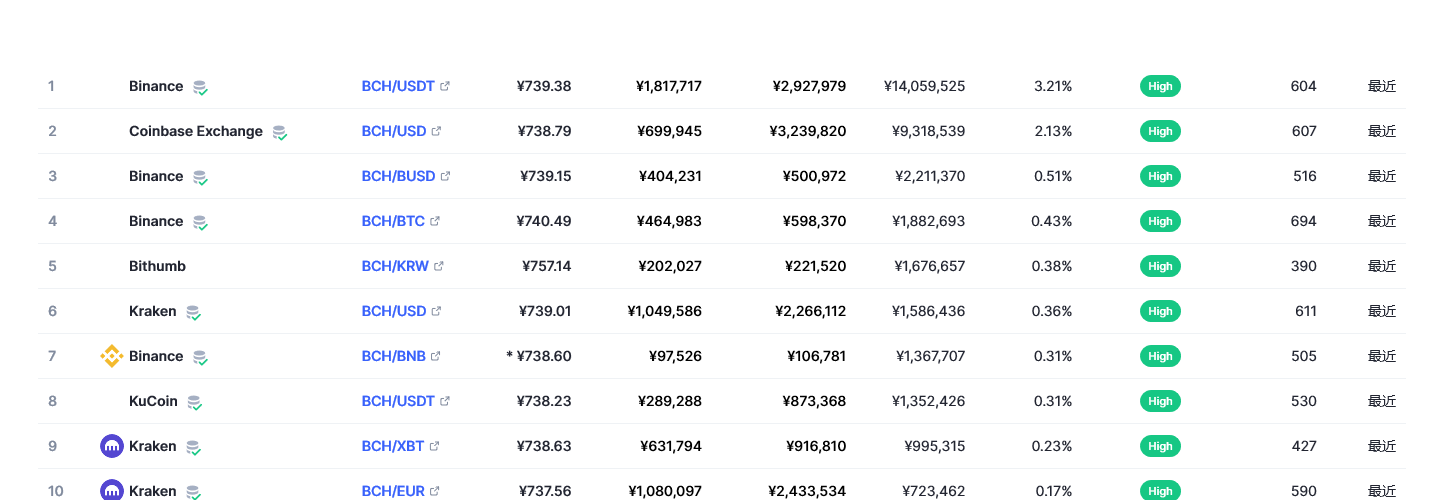Open the BCH/BNB pair link

(x=394, y=356)
